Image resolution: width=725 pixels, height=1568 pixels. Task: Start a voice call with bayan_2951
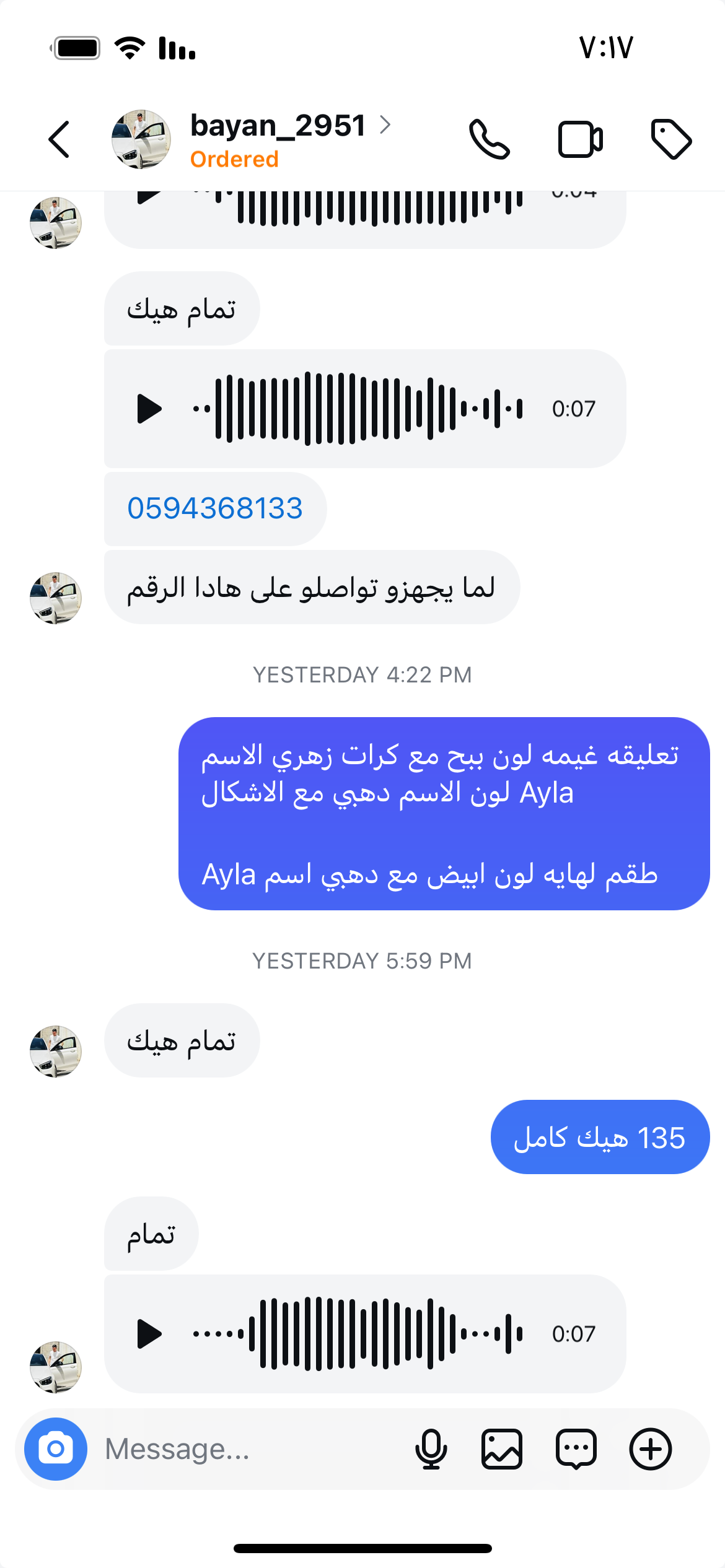pyautogui.click(x=489, y=139)
